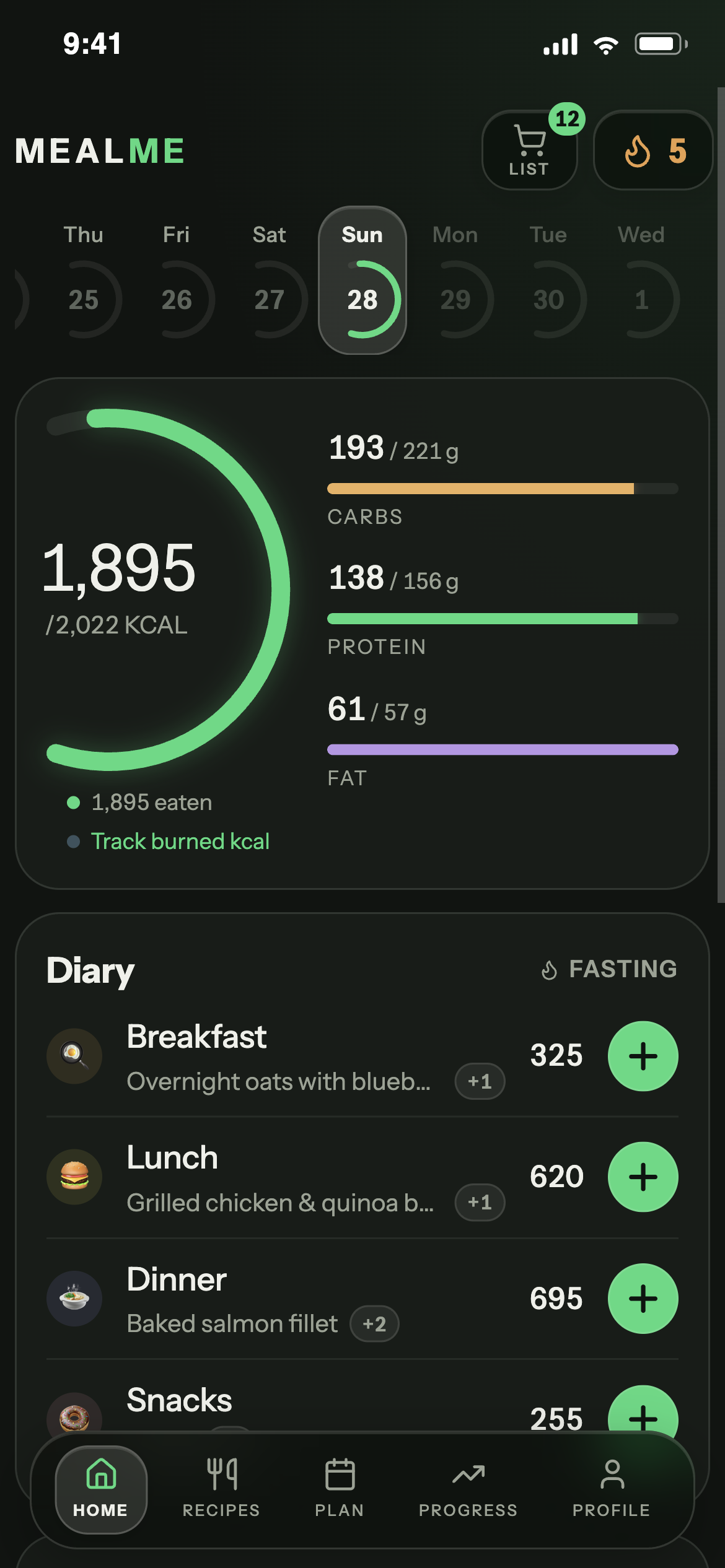Select Friday 26 in the date strip

tap(177, 281)
